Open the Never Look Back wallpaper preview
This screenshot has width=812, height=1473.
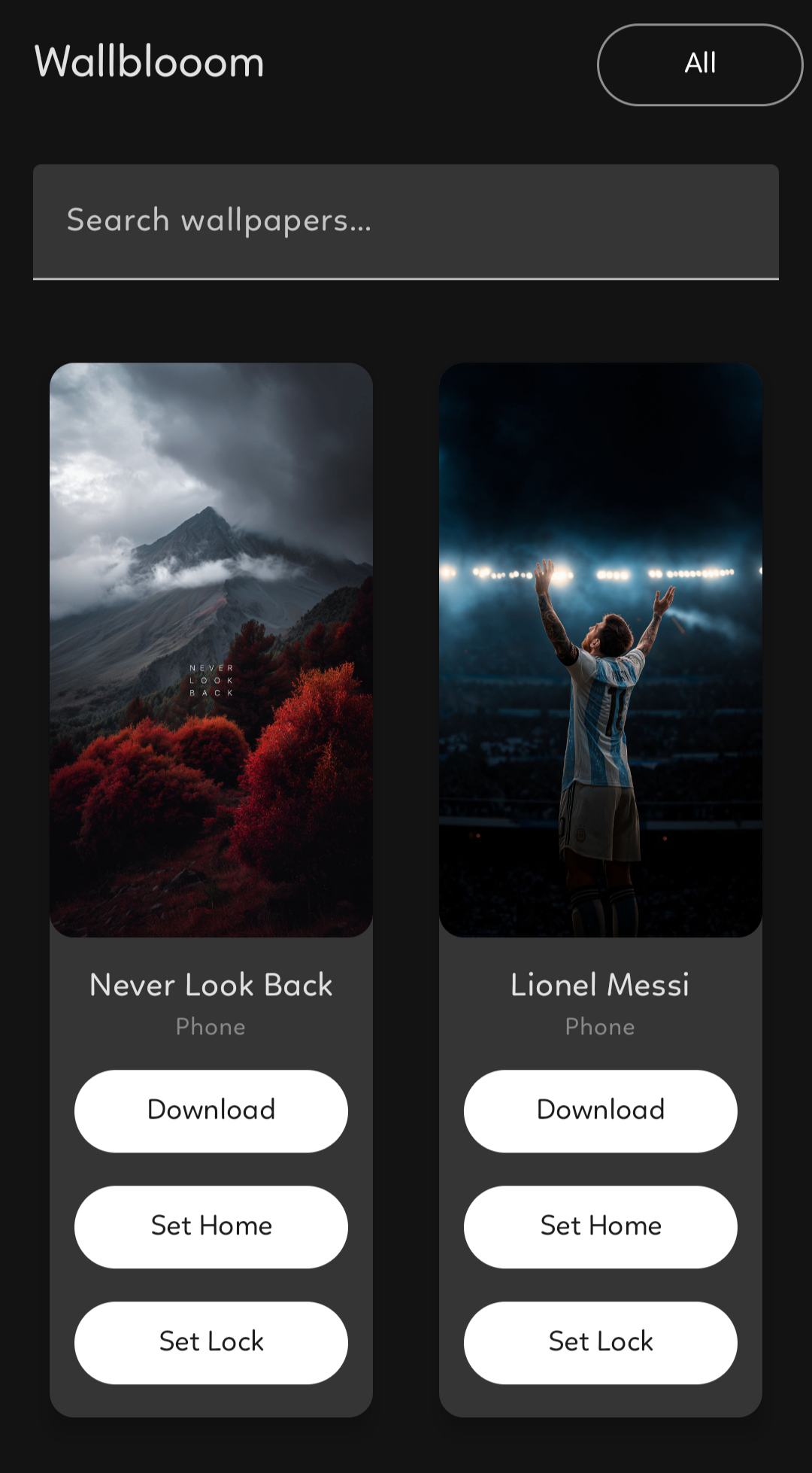(211, 650)
